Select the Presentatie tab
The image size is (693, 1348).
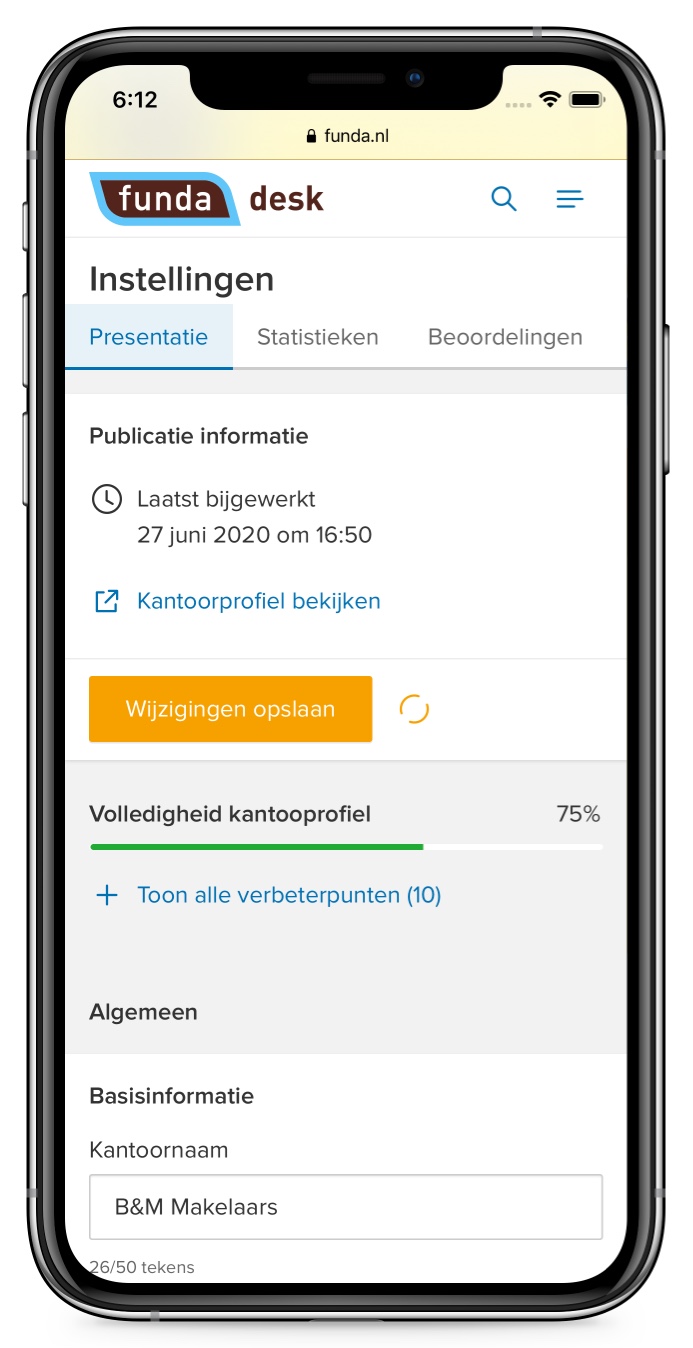(x=149, y=337)
